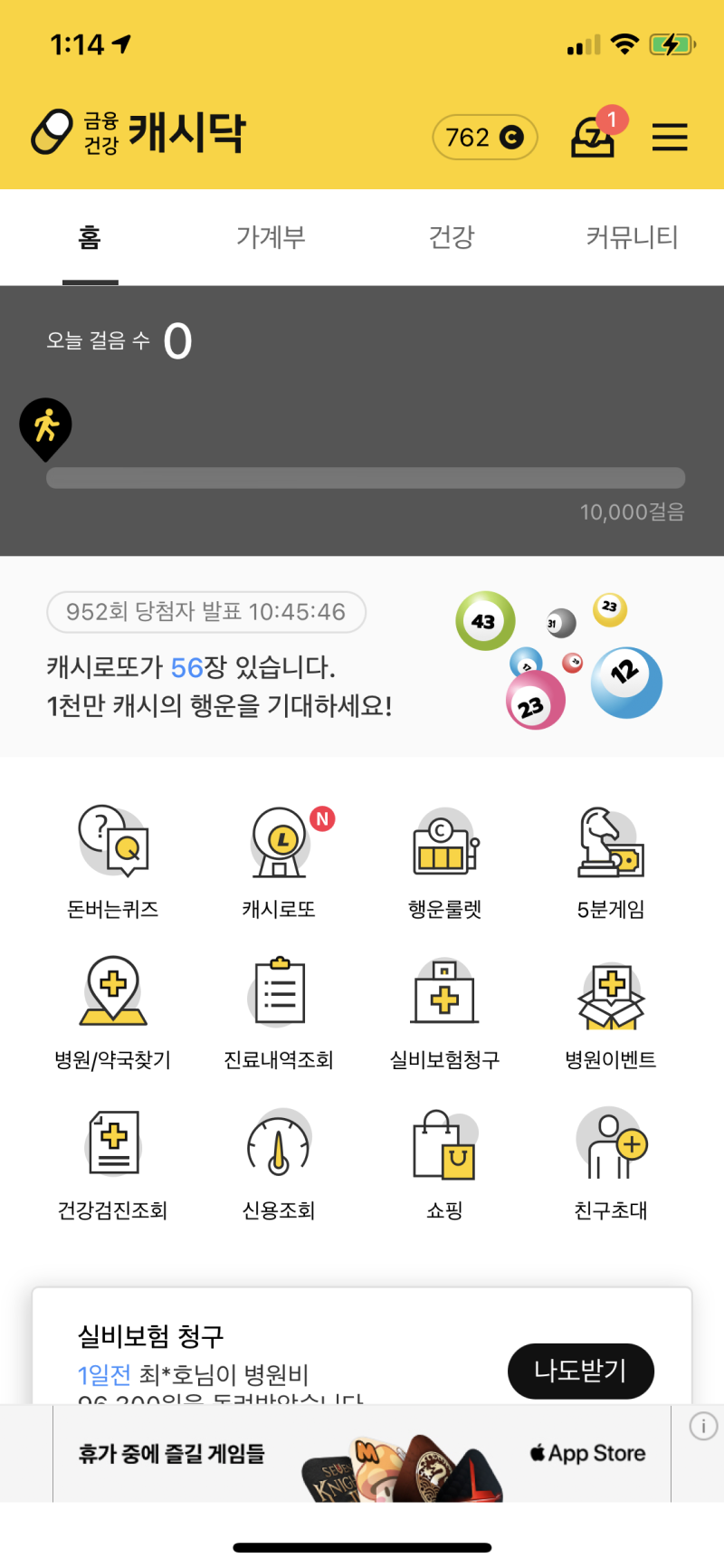Switch to the 커뮤니티 tab
The image size is (724, 1568).
(632, 237)
